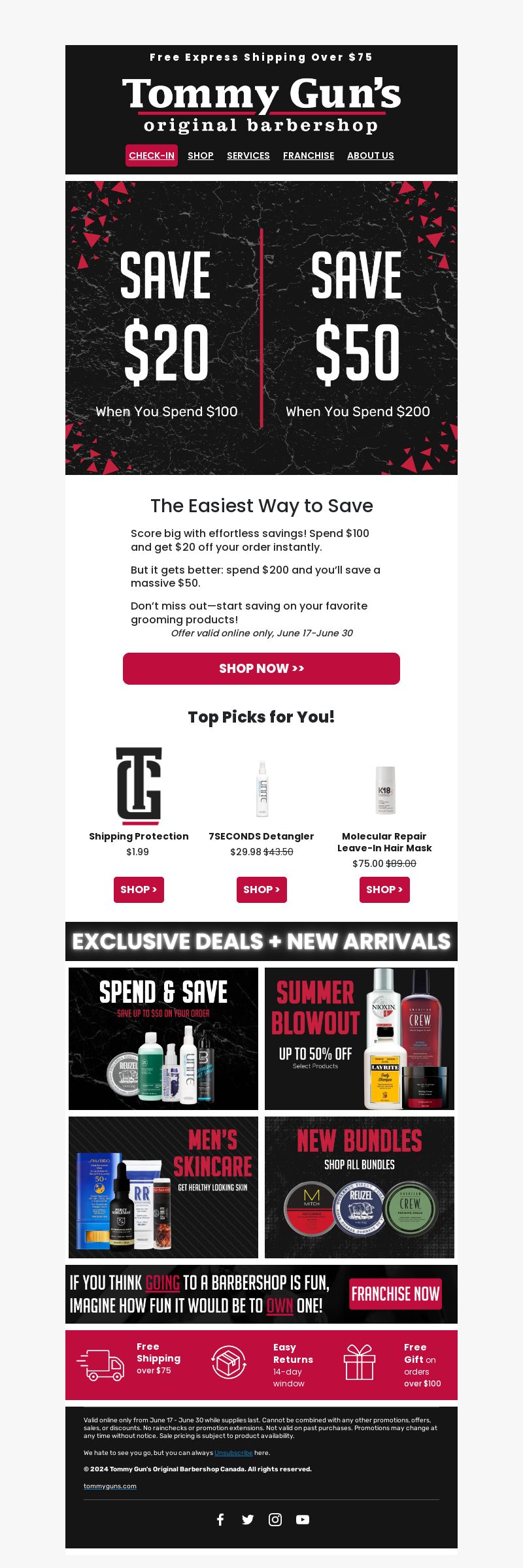Open the tommyguns.com link

[x=110, y=1486]
